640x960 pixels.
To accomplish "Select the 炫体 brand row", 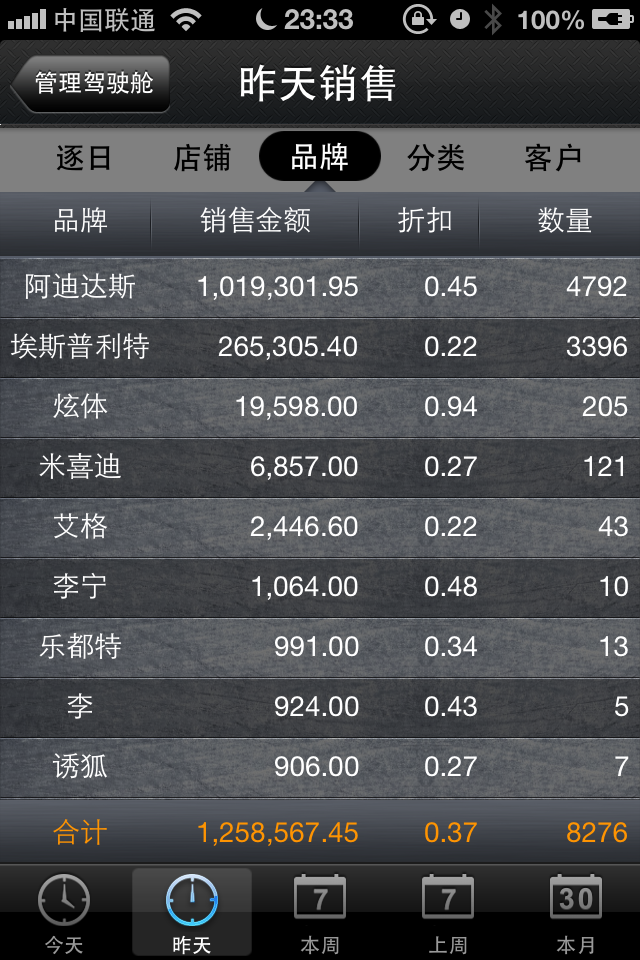I will [320, 407].
